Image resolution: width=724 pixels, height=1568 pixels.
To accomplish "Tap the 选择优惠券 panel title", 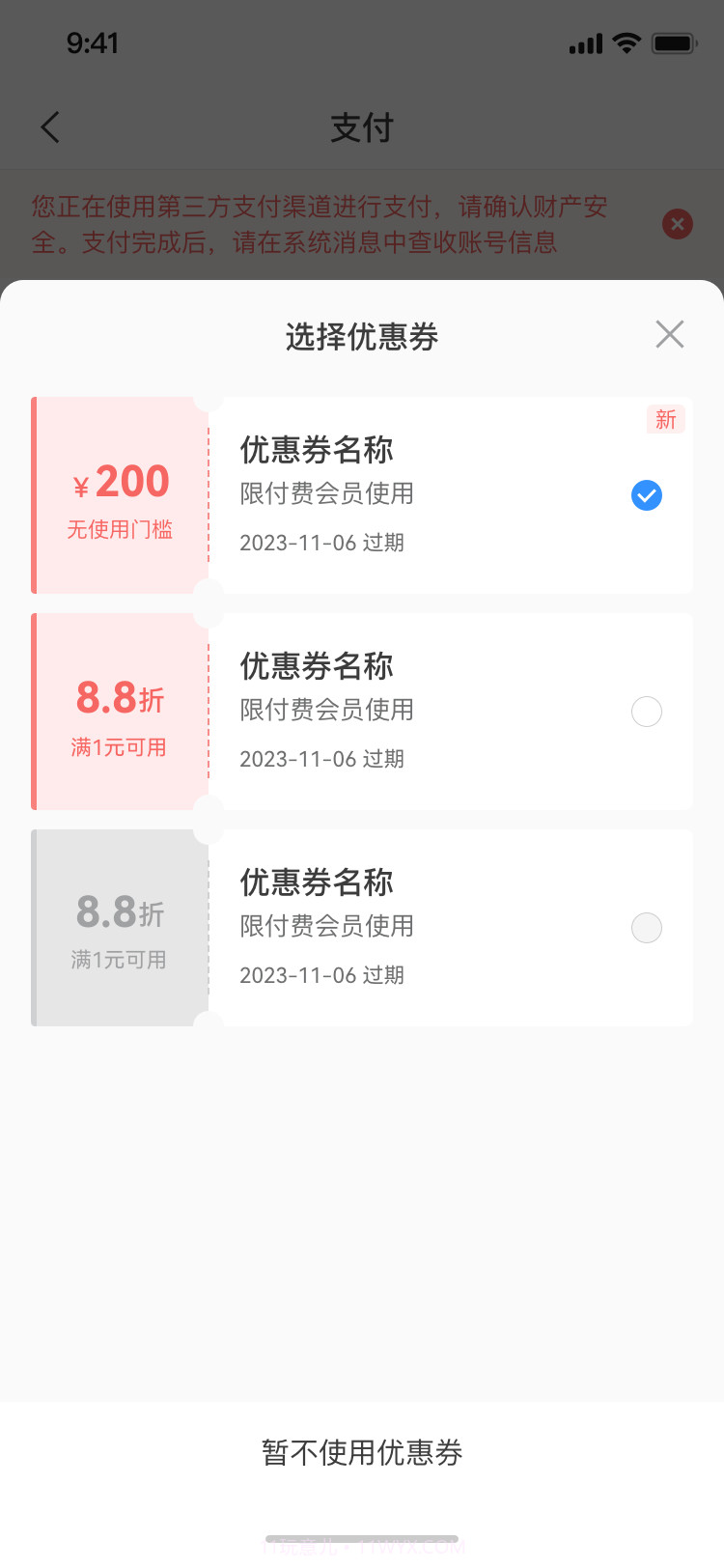I will (362, 335).
